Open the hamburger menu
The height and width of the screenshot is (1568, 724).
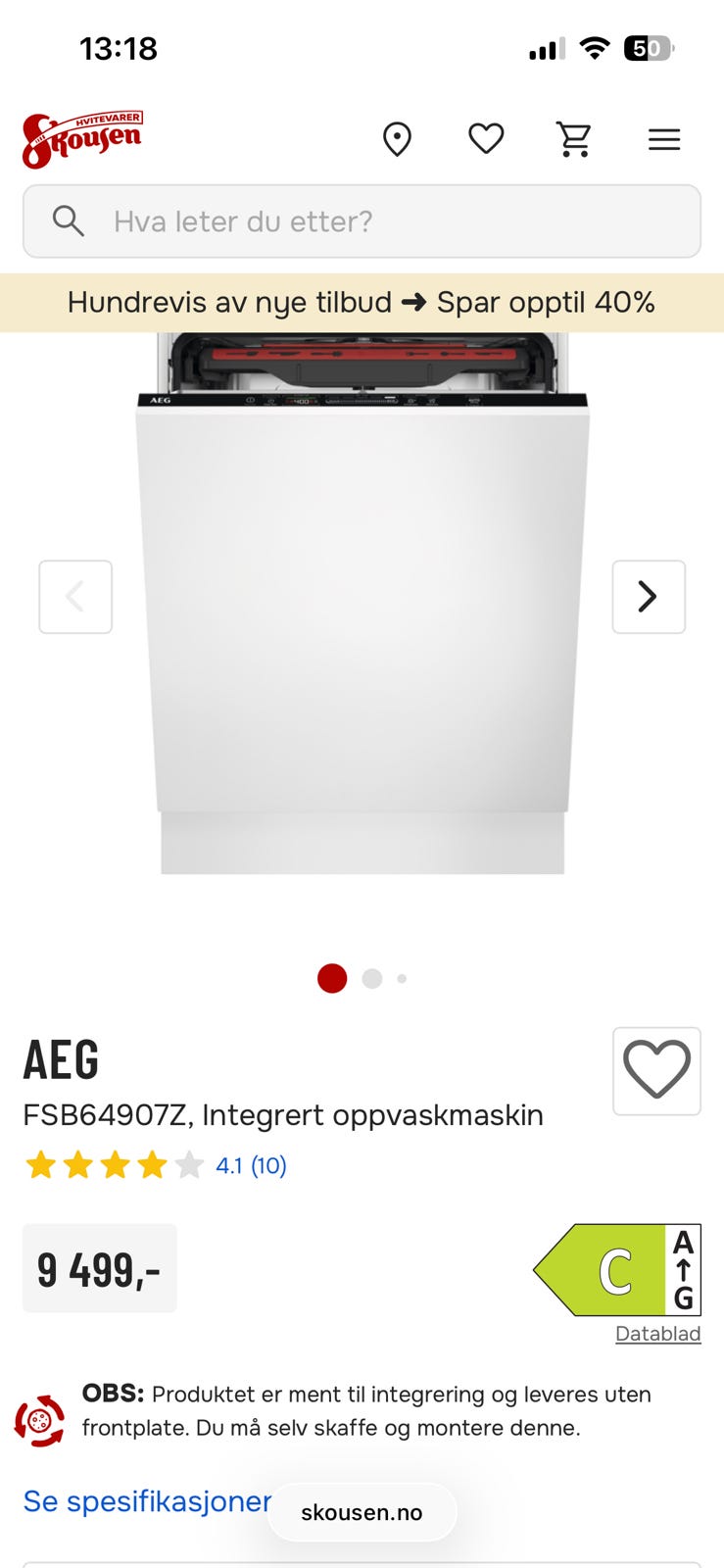[x=664, y=138]
